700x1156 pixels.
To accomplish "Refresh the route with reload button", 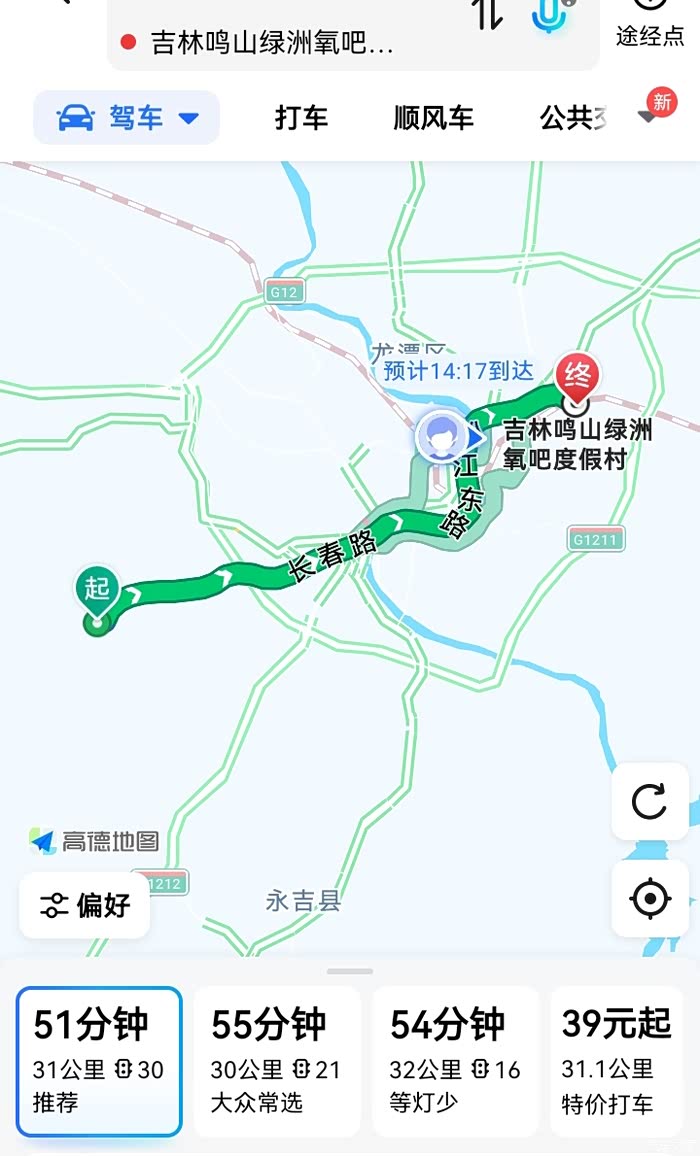I will coord(649,801).
